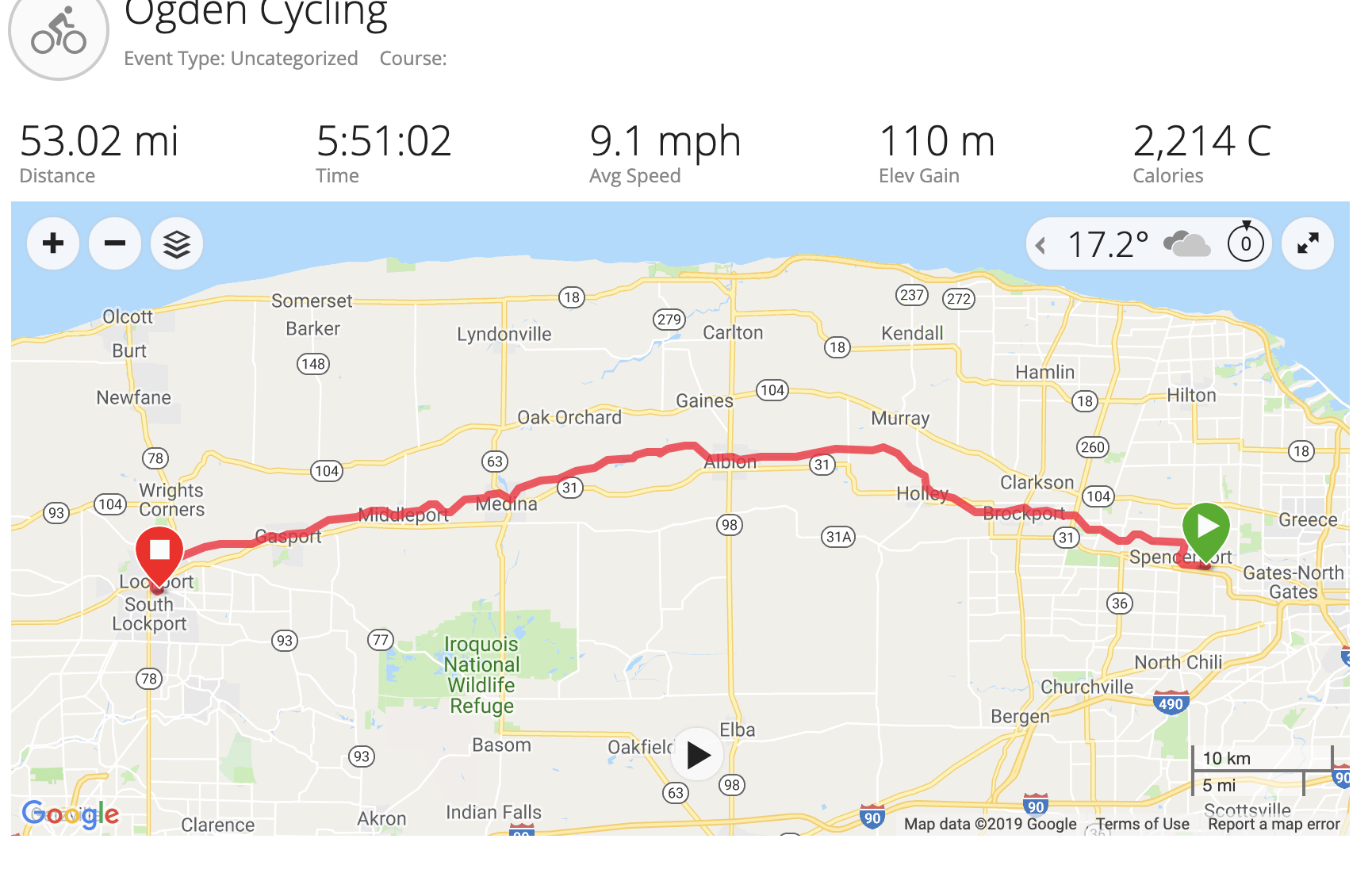
Task: Open the 17.2° weather details
Action: (1108, 244)
